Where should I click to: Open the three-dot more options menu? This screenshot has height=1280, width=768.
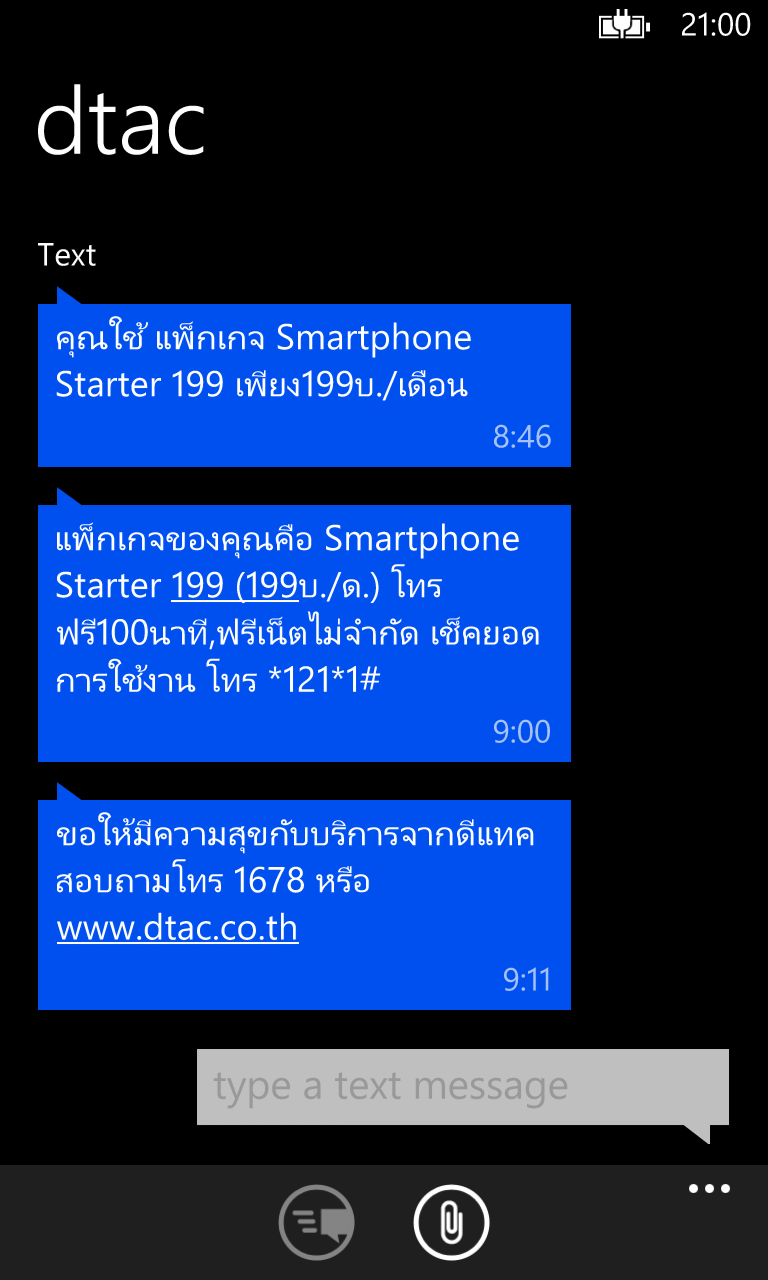coord(709,1189)
